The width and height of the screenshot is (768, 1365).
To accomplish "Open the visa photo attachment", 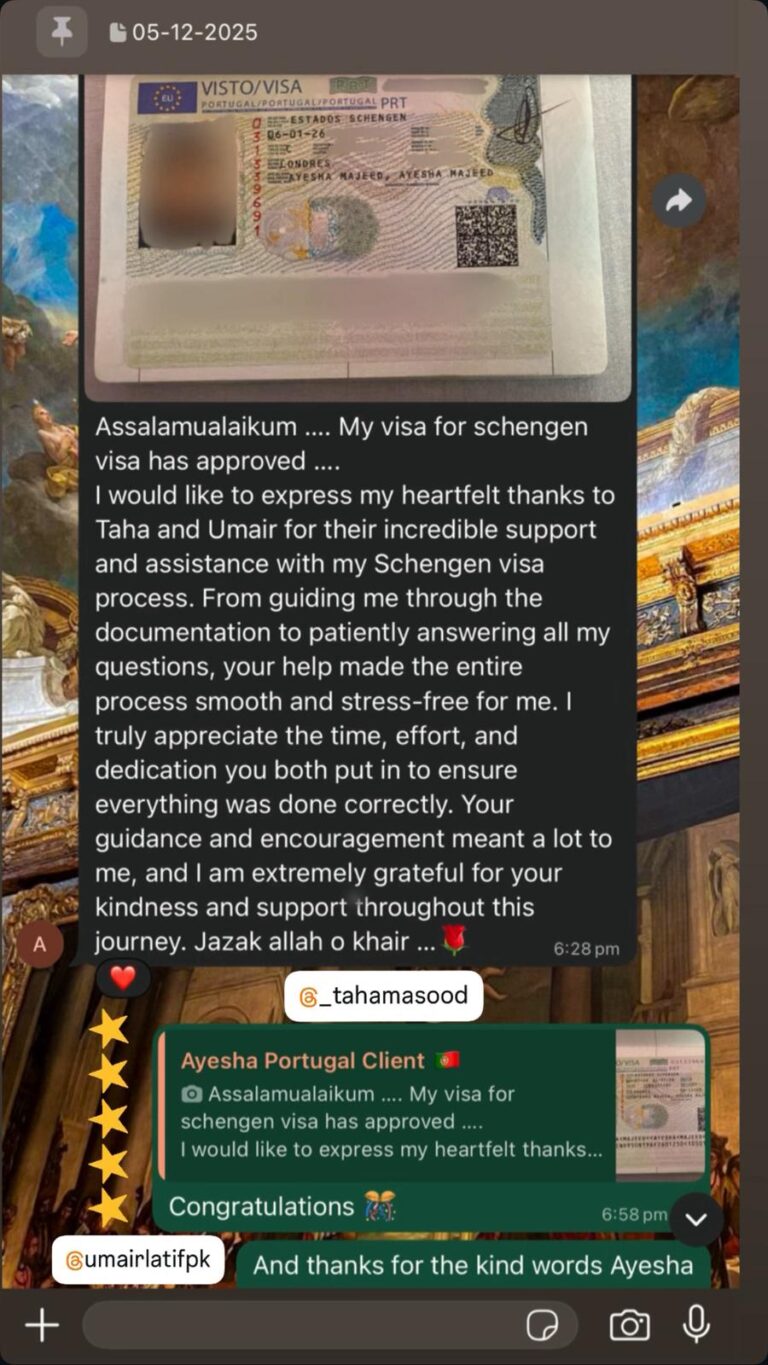I will tap(357, 237).
